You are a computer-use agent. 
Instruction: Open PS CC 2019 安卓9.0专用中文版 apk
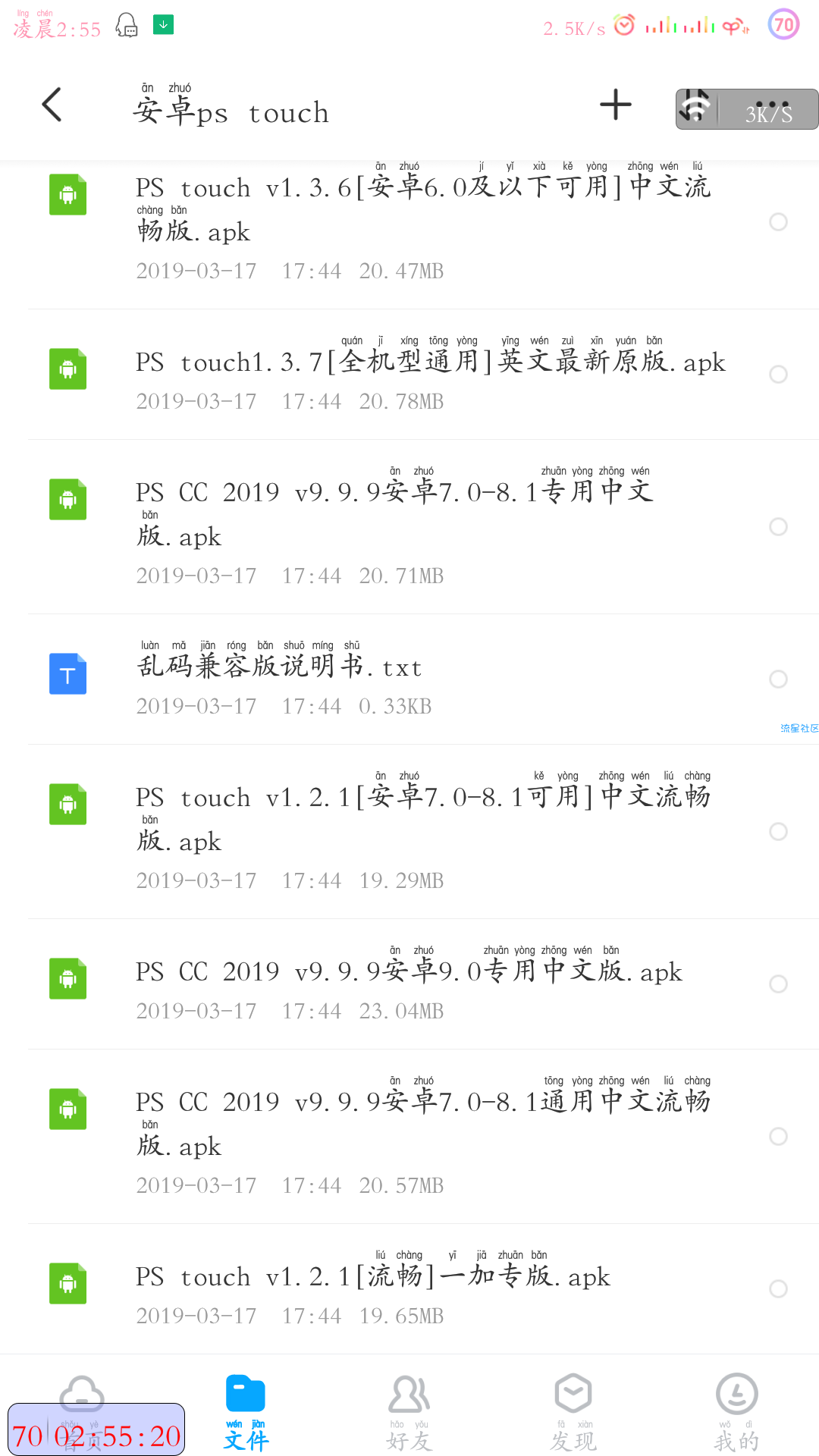409,972
